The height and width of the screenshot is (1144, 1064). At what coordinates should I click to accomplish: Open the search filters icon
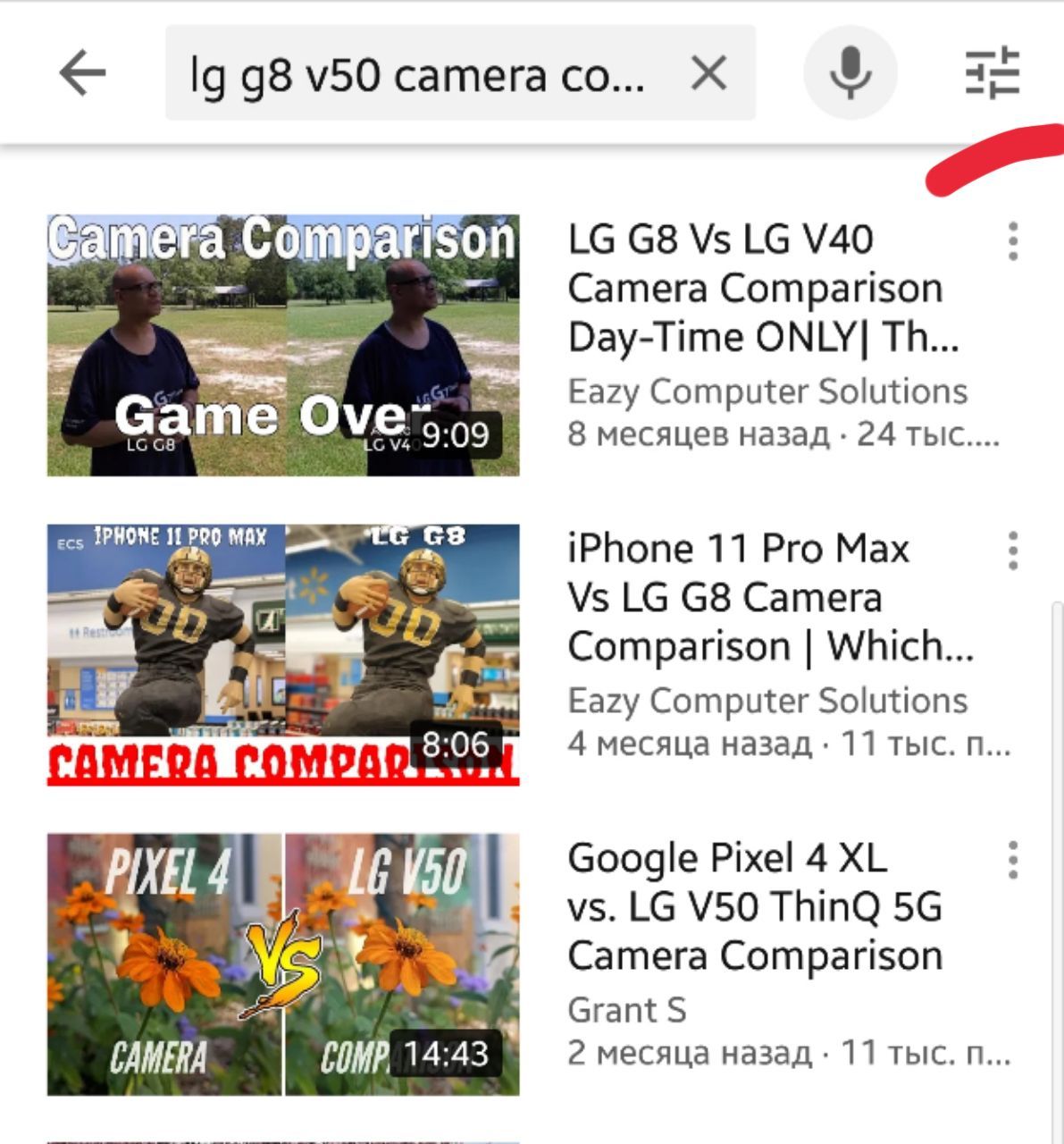(993, 71)
